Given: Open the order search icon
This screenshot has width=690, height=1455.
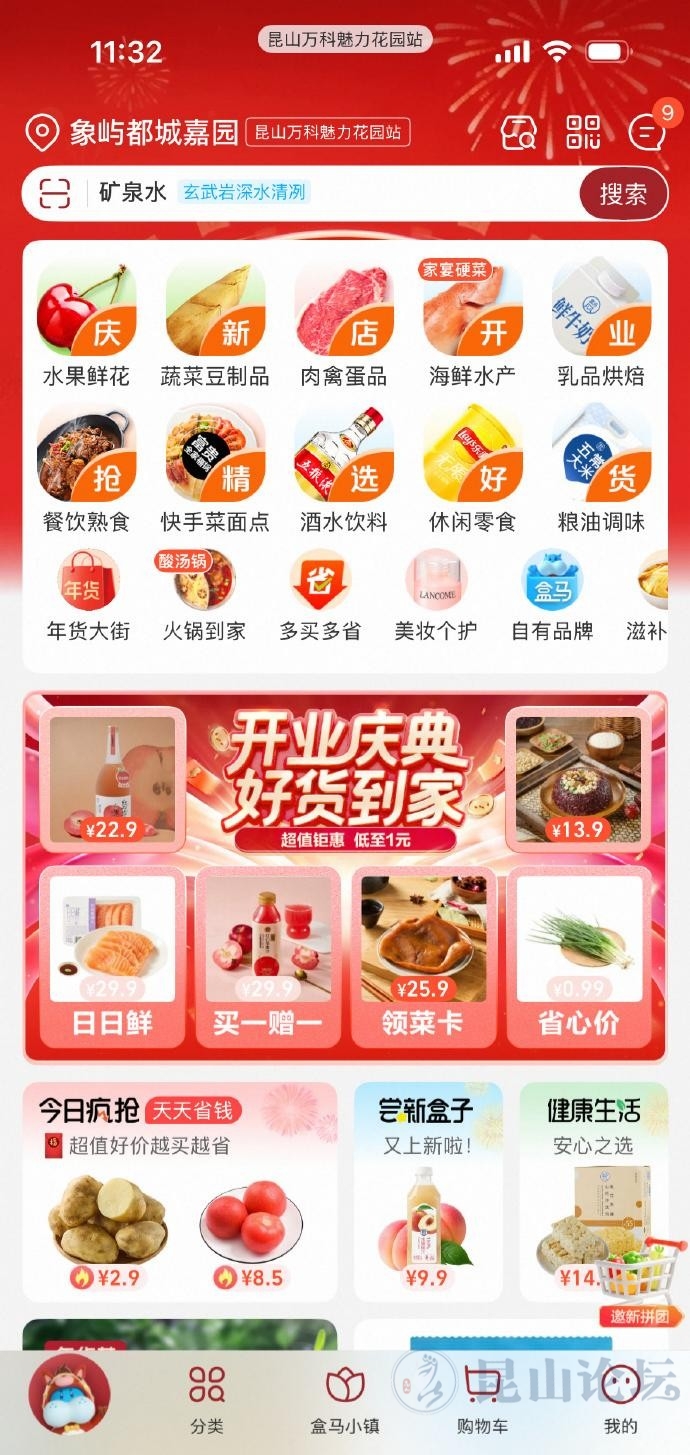Looking at the screenshot, I should (518, 132).
